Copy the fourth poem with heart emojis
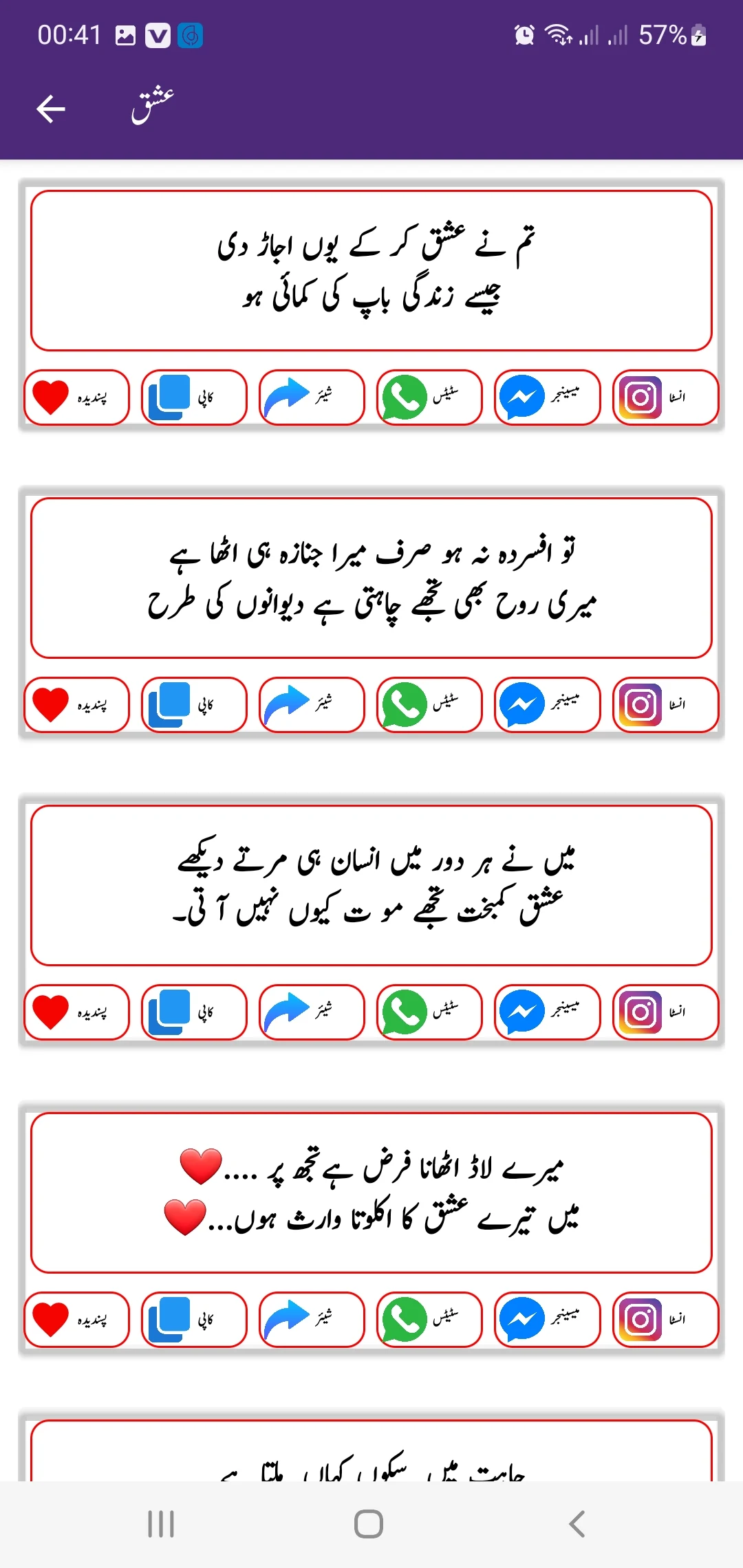The height and width of the screenshot is (1568, 743). [194, 1319]
